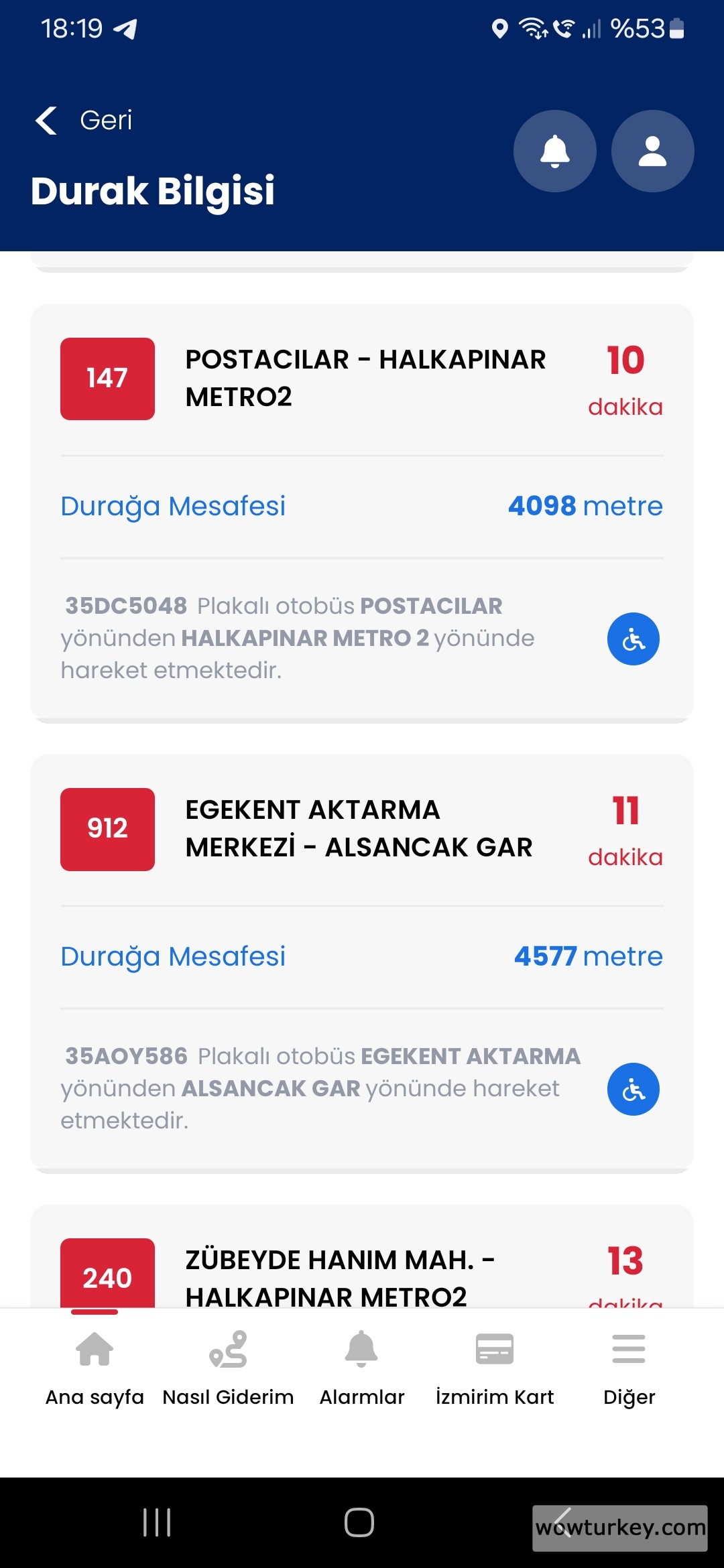Select the Nasıl Giderim route icon
This screenshot has height=1568, width=724.
[228, 1348]
